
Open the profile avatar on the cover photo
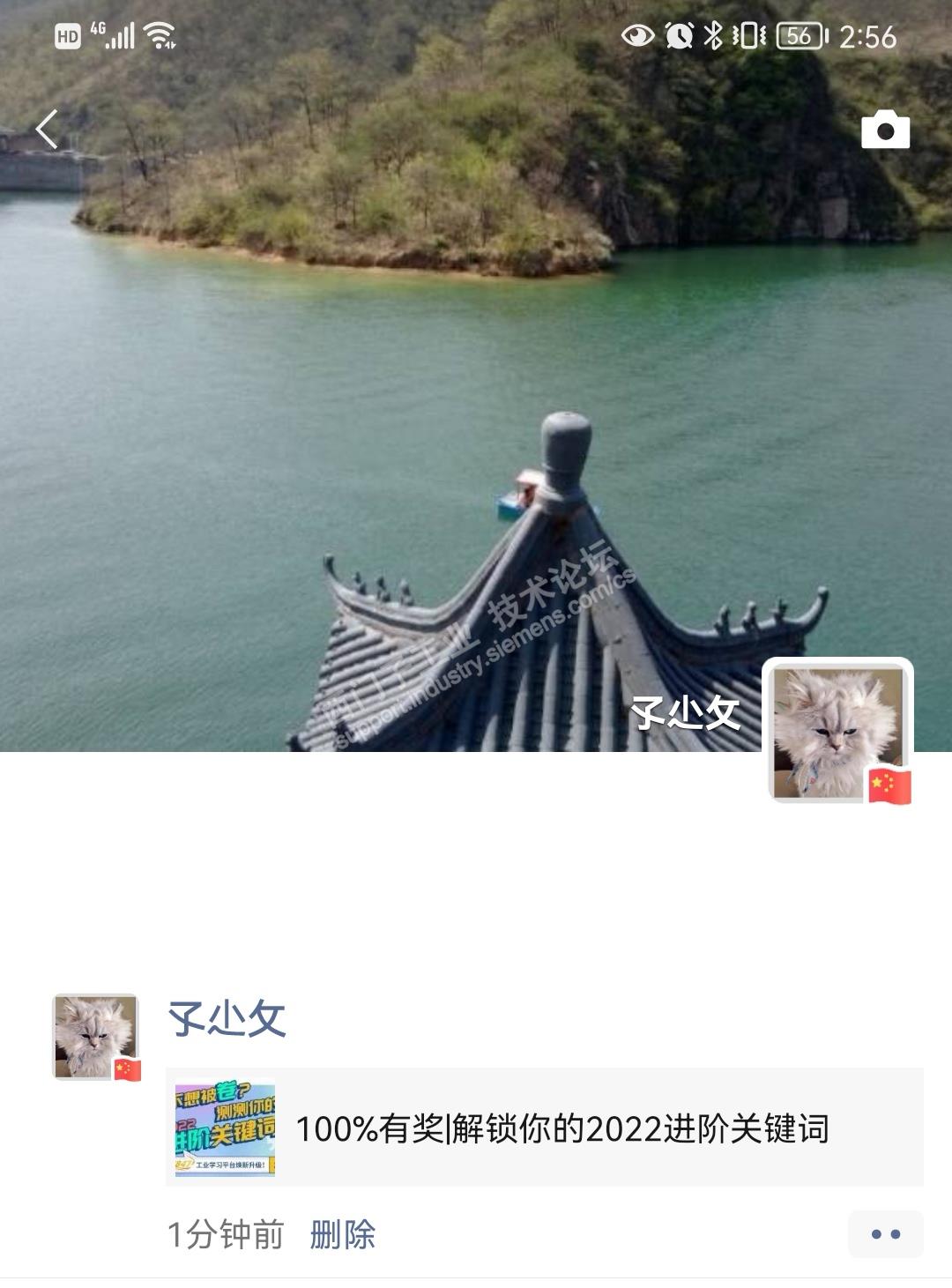click(x=837, y=731)
